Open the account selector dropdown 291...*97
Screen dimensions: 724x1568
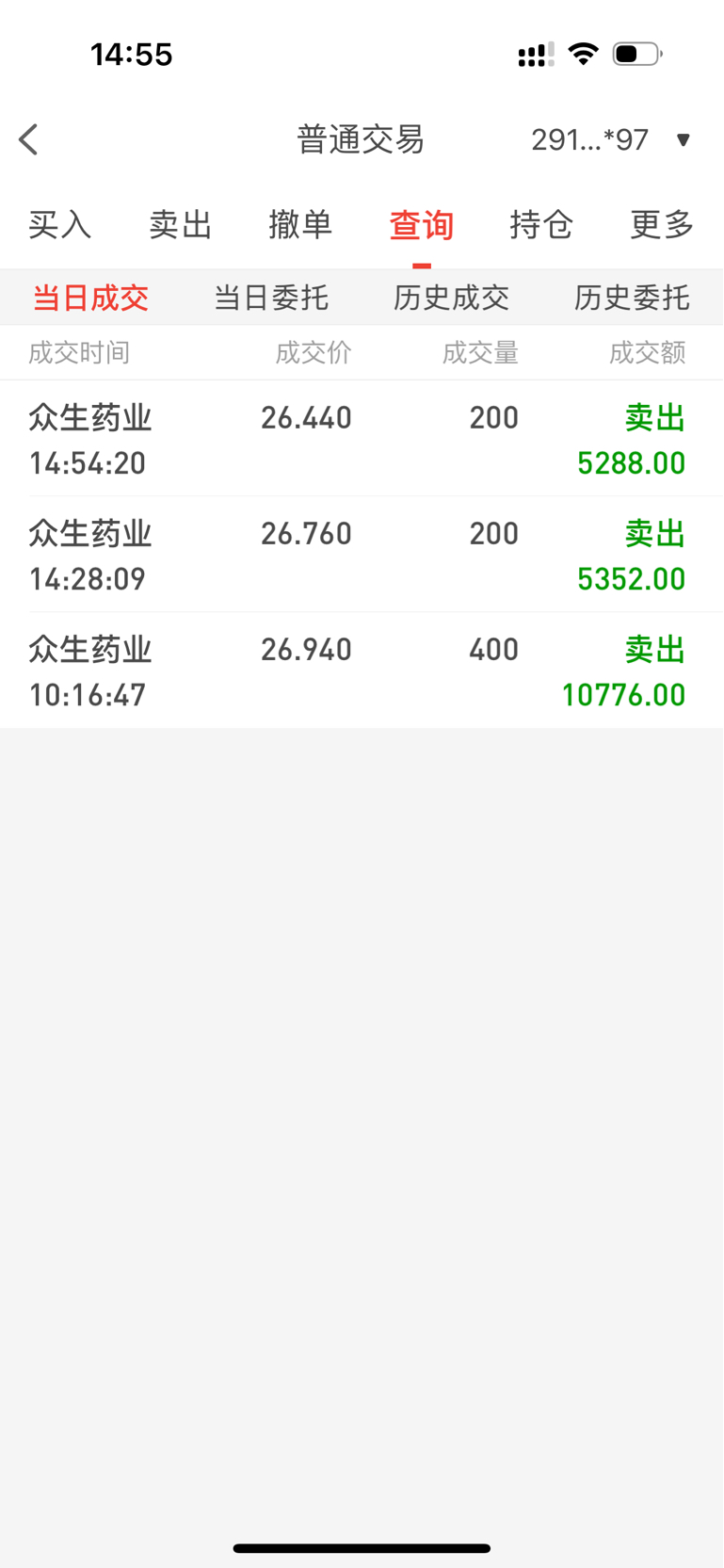610,139
